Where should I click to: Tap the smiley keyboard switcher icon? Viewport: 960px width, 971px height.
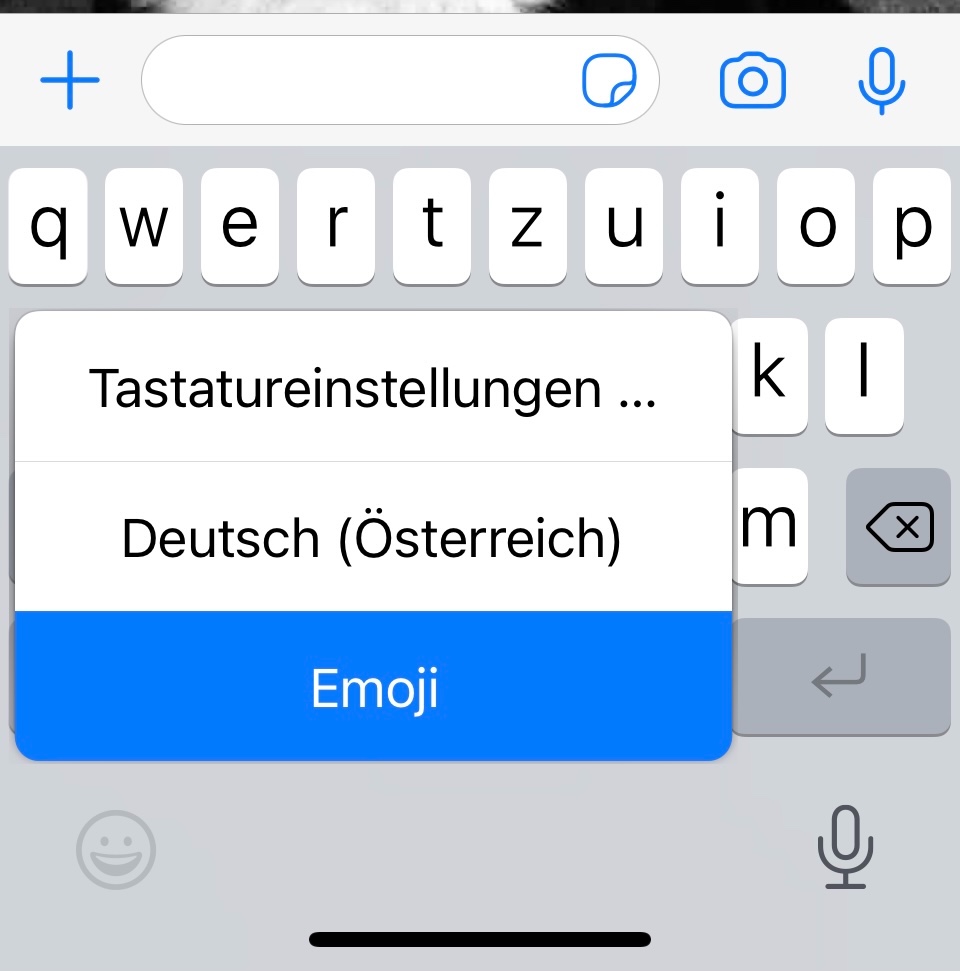point(116,850)
